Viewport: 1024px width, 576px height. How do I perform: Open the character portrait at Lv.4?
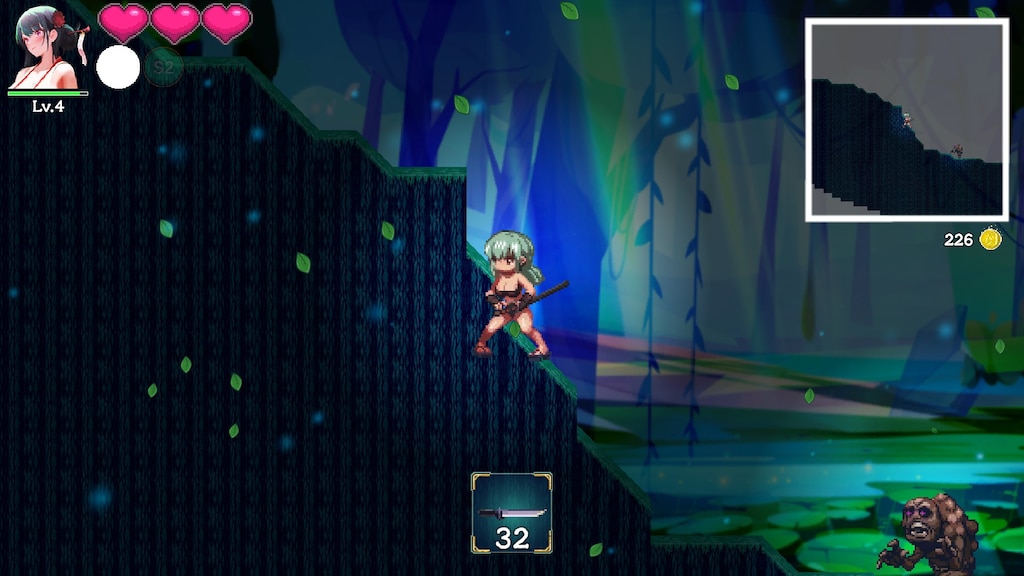[45, 50]
